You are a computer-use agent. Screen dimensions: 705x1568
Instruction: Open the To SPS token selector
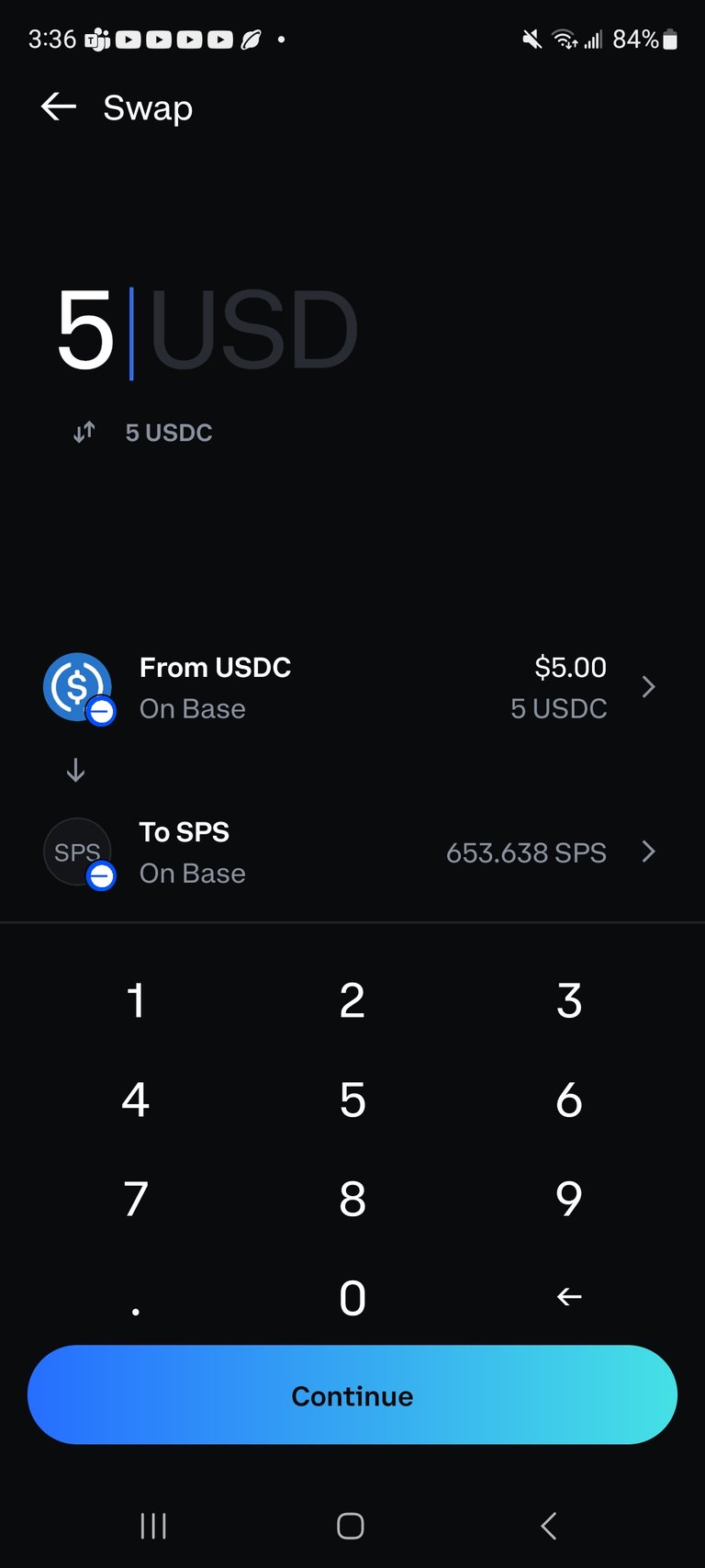tap(352, 852)
